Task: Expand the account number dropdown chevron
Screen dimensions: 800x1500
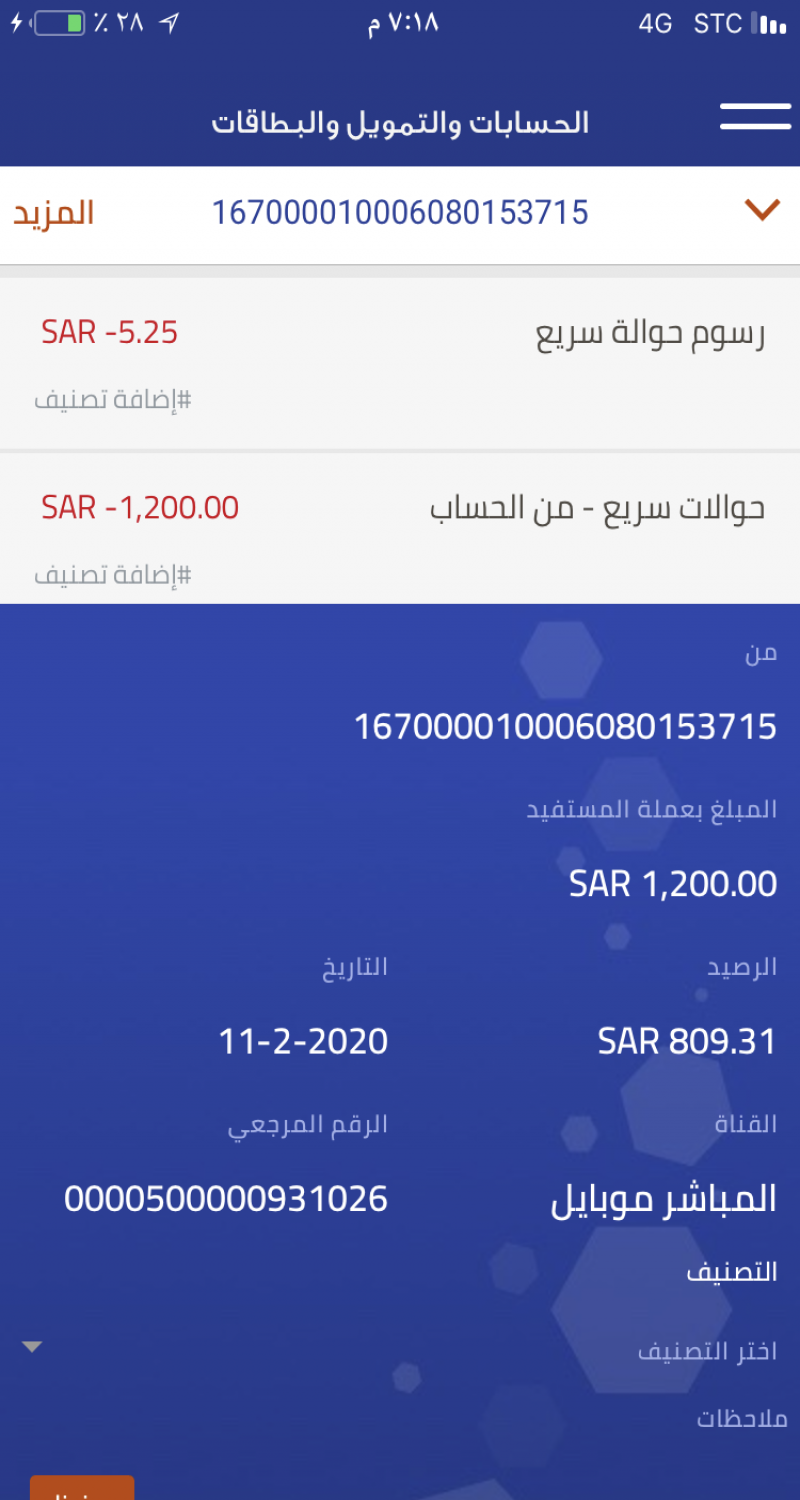Action: [762, 210]
